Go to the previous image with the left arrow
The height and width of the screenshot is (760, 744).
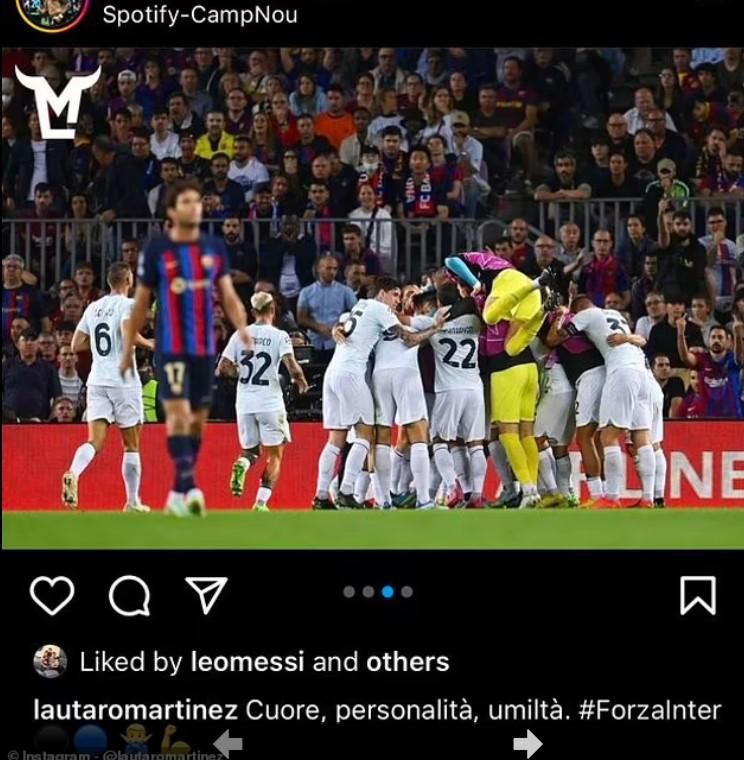228,743
